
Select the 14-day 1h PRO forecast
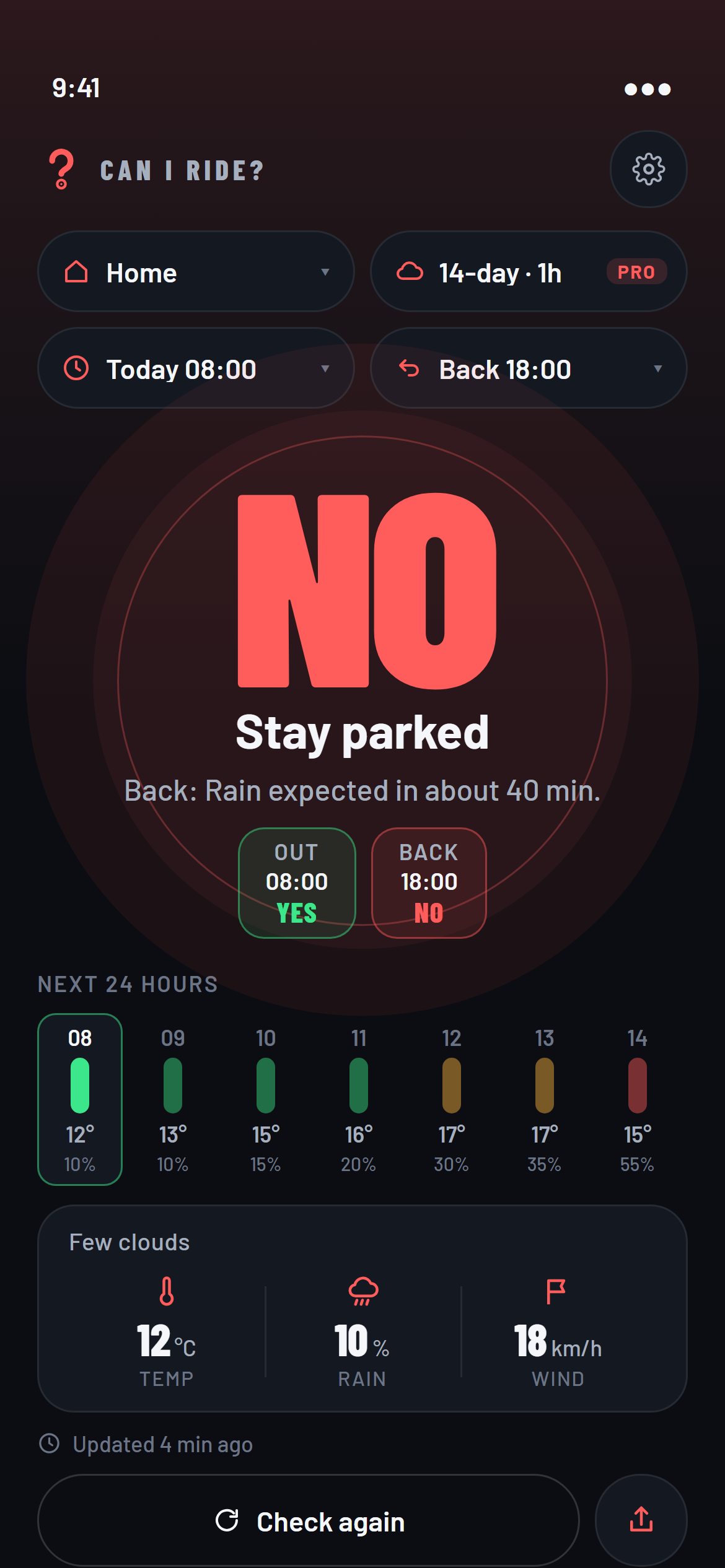pos(529,272)
